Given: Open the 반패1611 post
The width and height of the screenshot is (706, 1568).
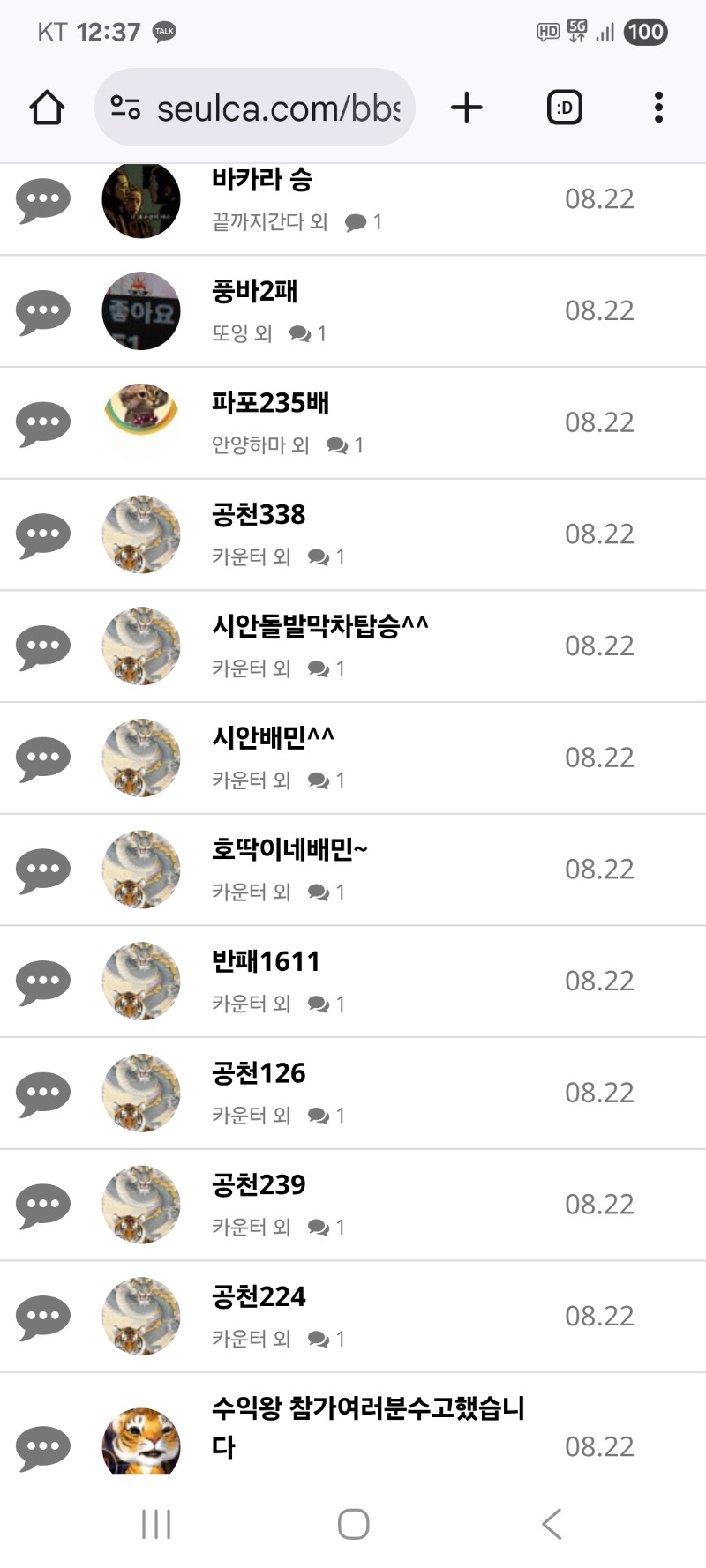Looking at the screenshot, I should coord(266,961).
